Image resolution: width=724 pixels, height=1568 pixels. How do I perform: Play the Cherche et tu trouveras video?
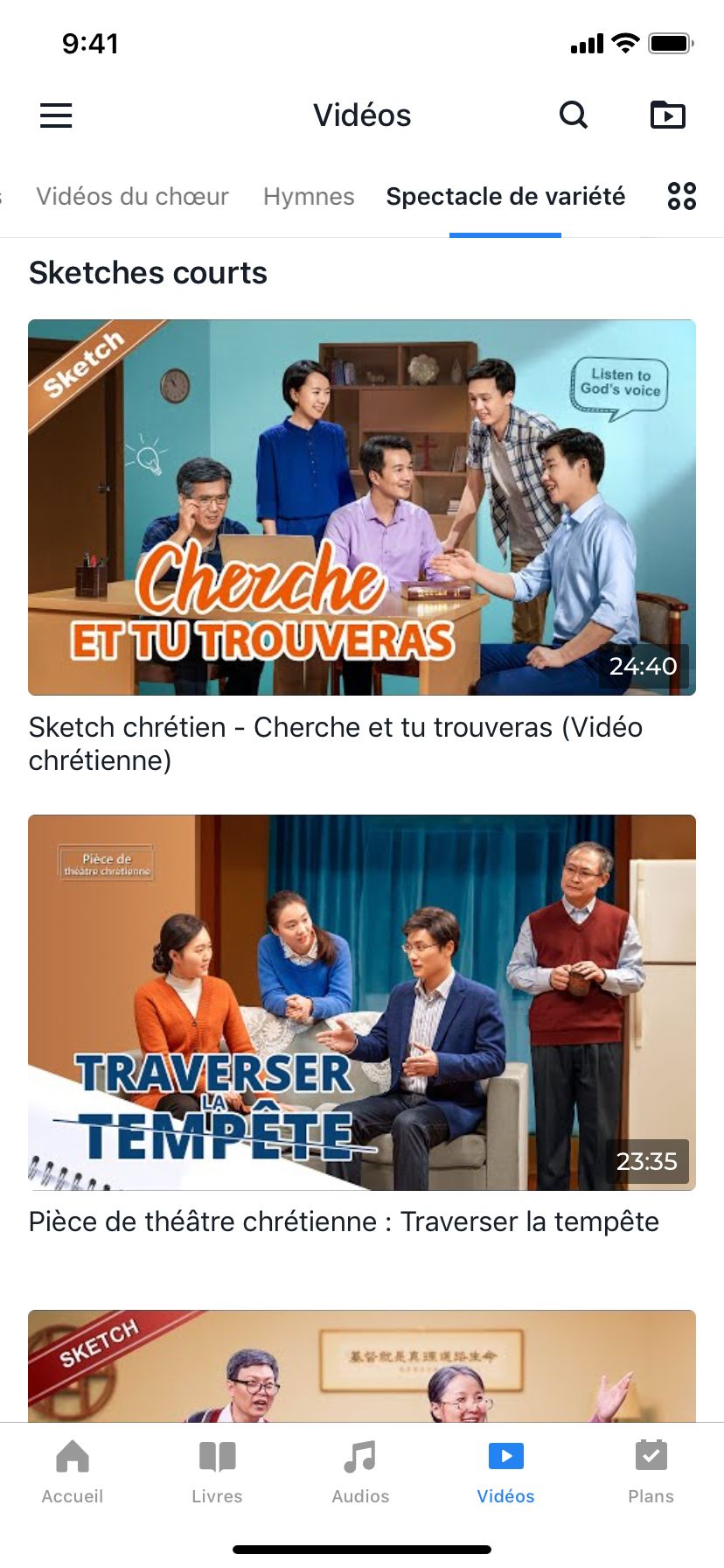[x=362, y=507]
